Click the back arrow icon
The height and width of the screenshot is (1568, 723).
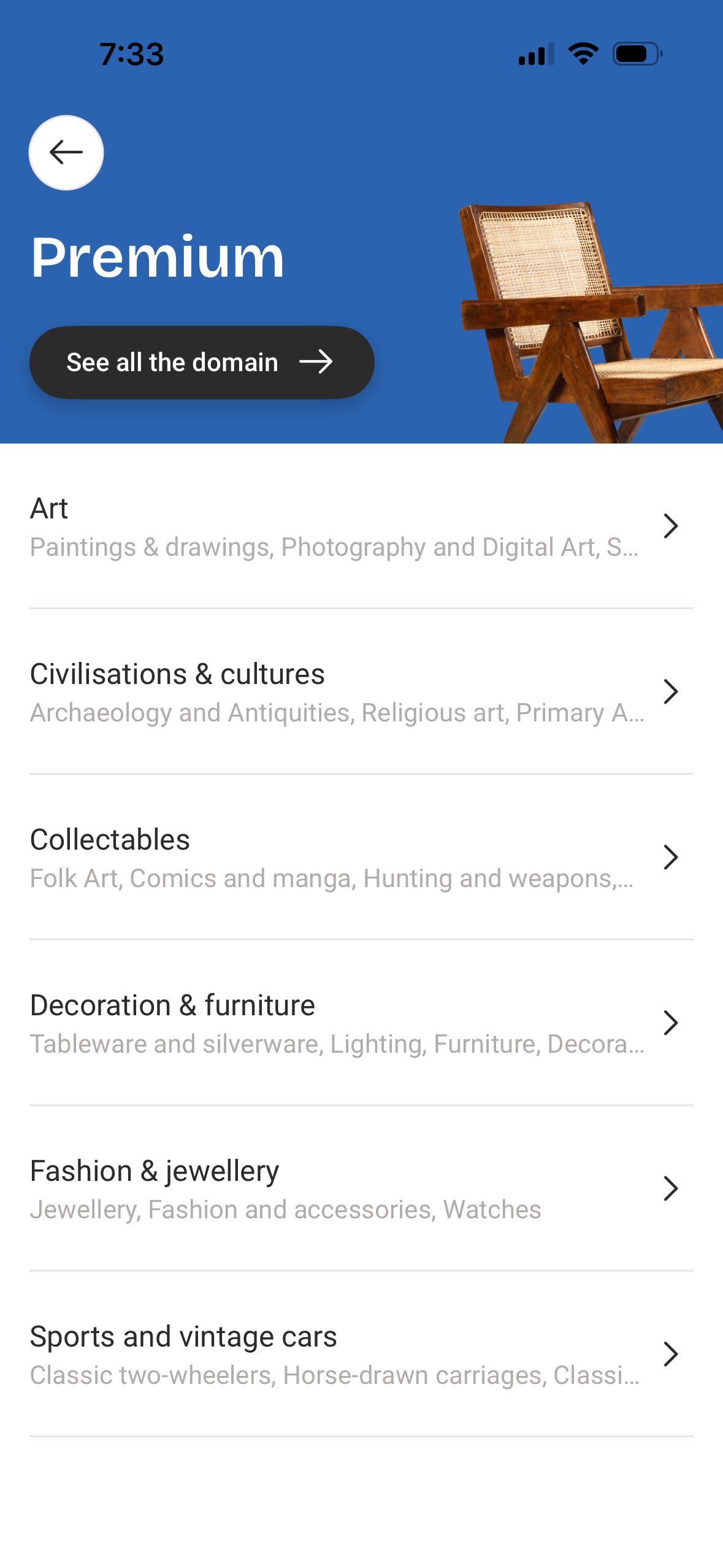65,153
